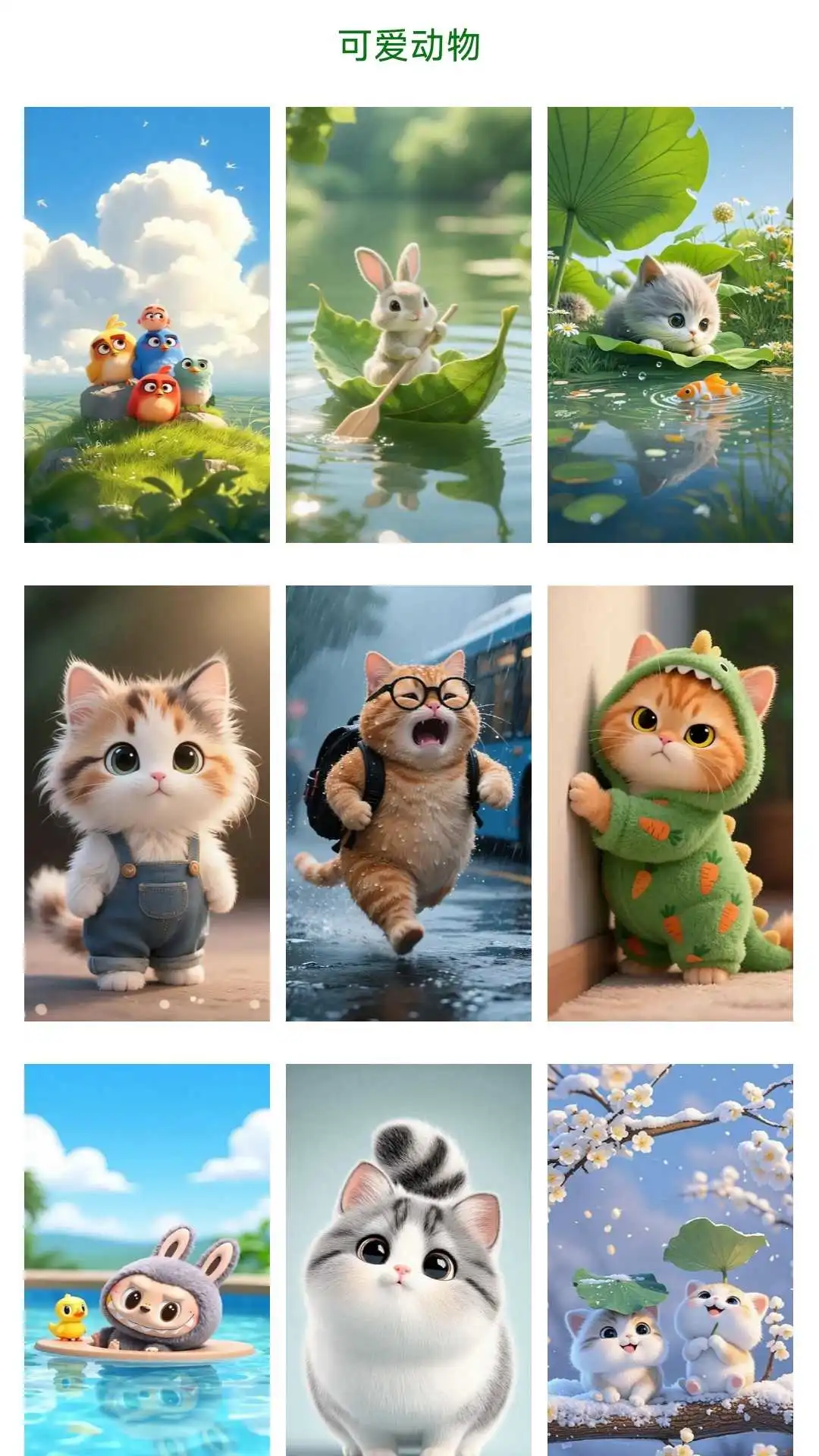Select the cat in green dinosaur costume
Screen dimensions: 819x1456
[670, 803]
